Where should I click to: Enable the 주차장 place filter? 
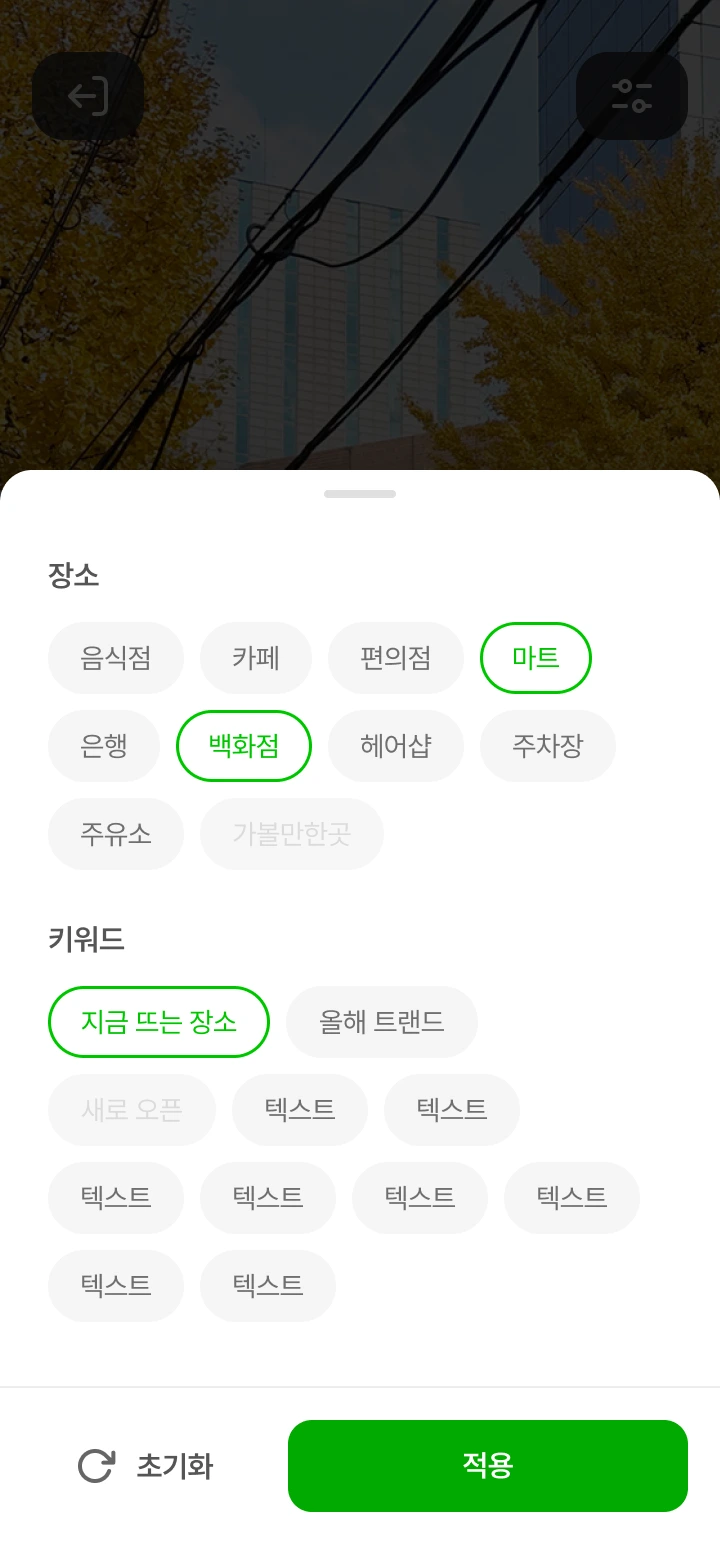[548, 746]
